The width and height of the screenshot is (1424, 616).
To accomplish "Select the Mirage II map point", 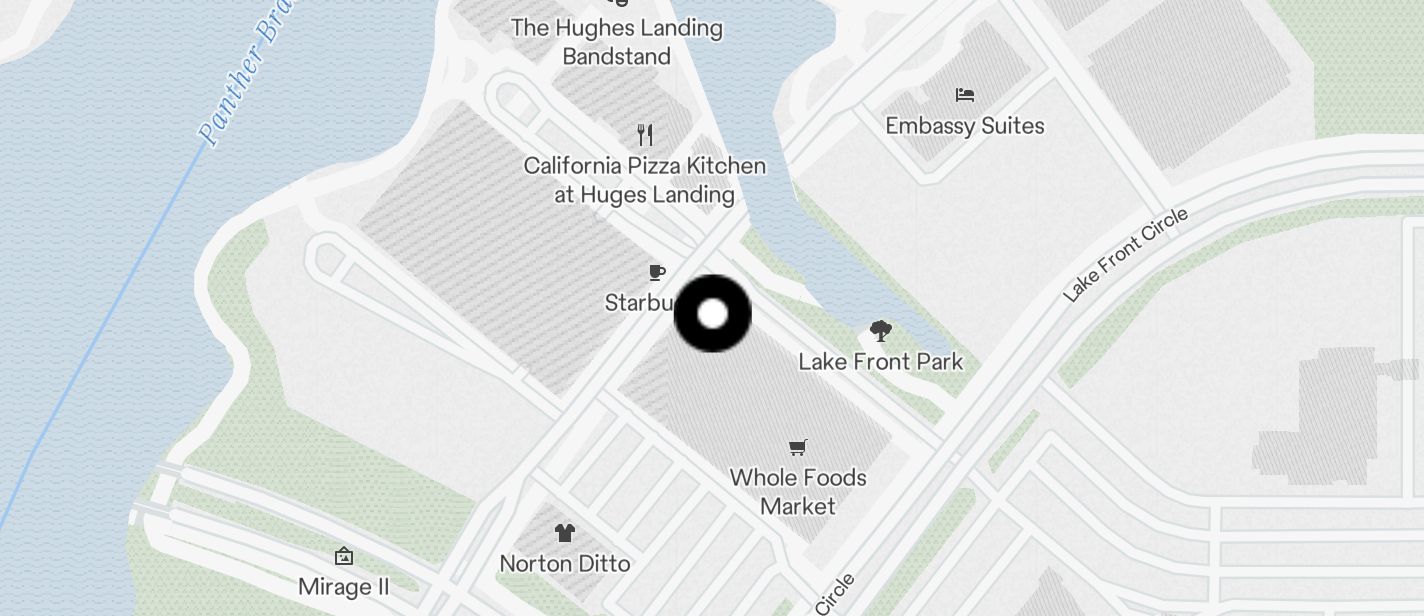I will tap(343, 556).
